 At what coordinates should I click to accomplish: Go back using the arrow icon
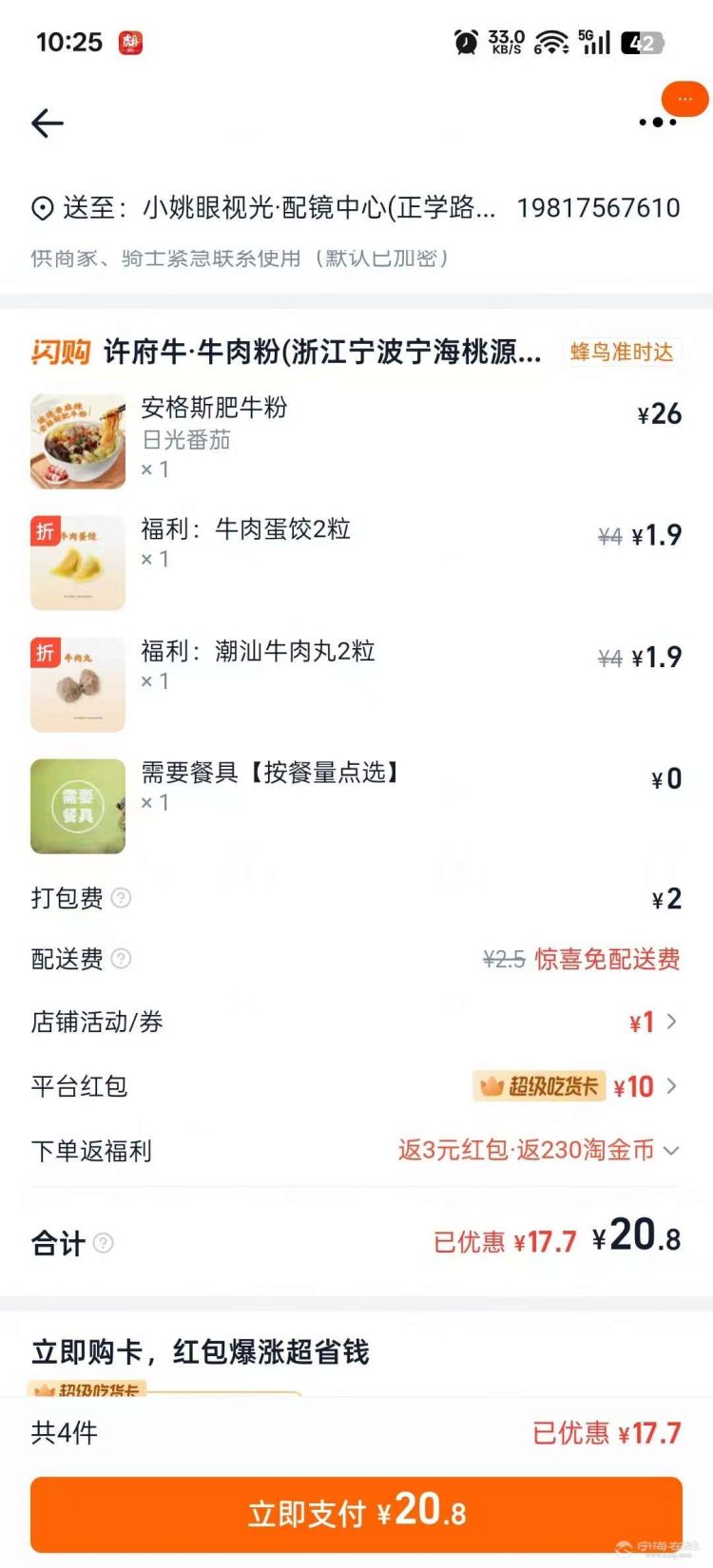pyautogui.click(x=48, y=124)
